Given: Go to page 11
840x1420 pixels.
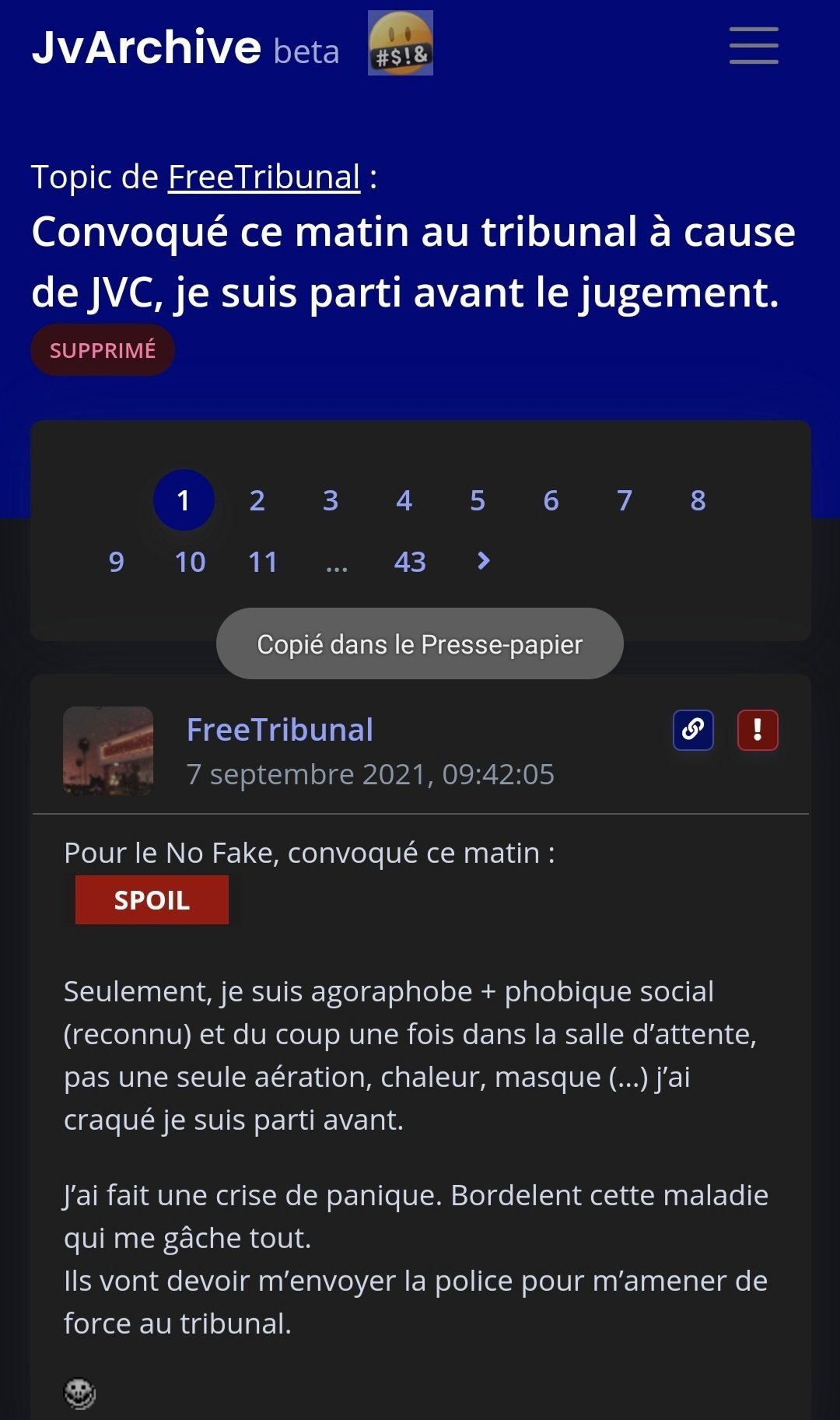Looking at the screenshot, I should click(x=263, y=562).
